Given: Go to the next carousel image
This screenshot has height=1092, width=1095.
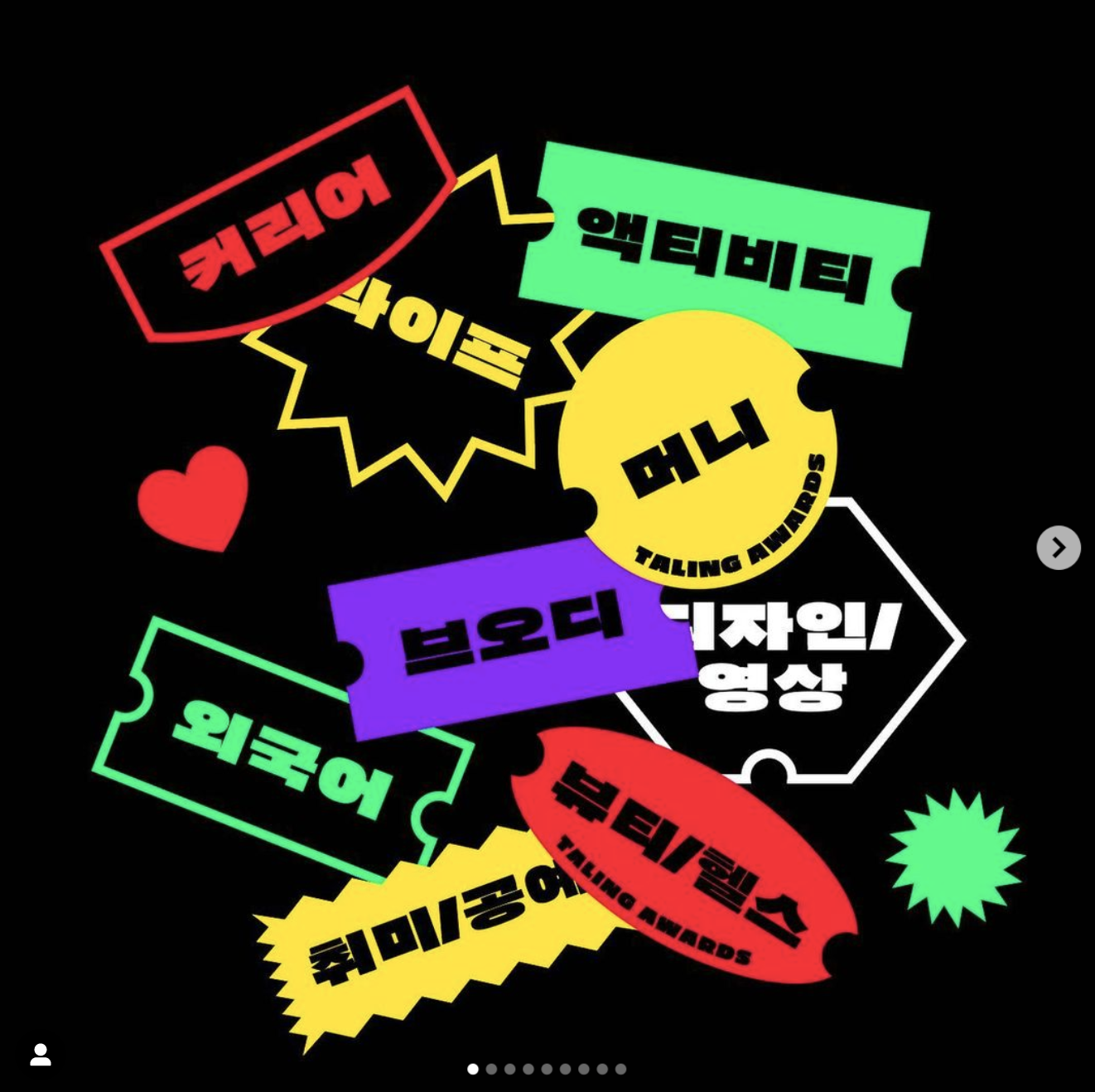Looking at the screenshot, I should [1058, 548].
